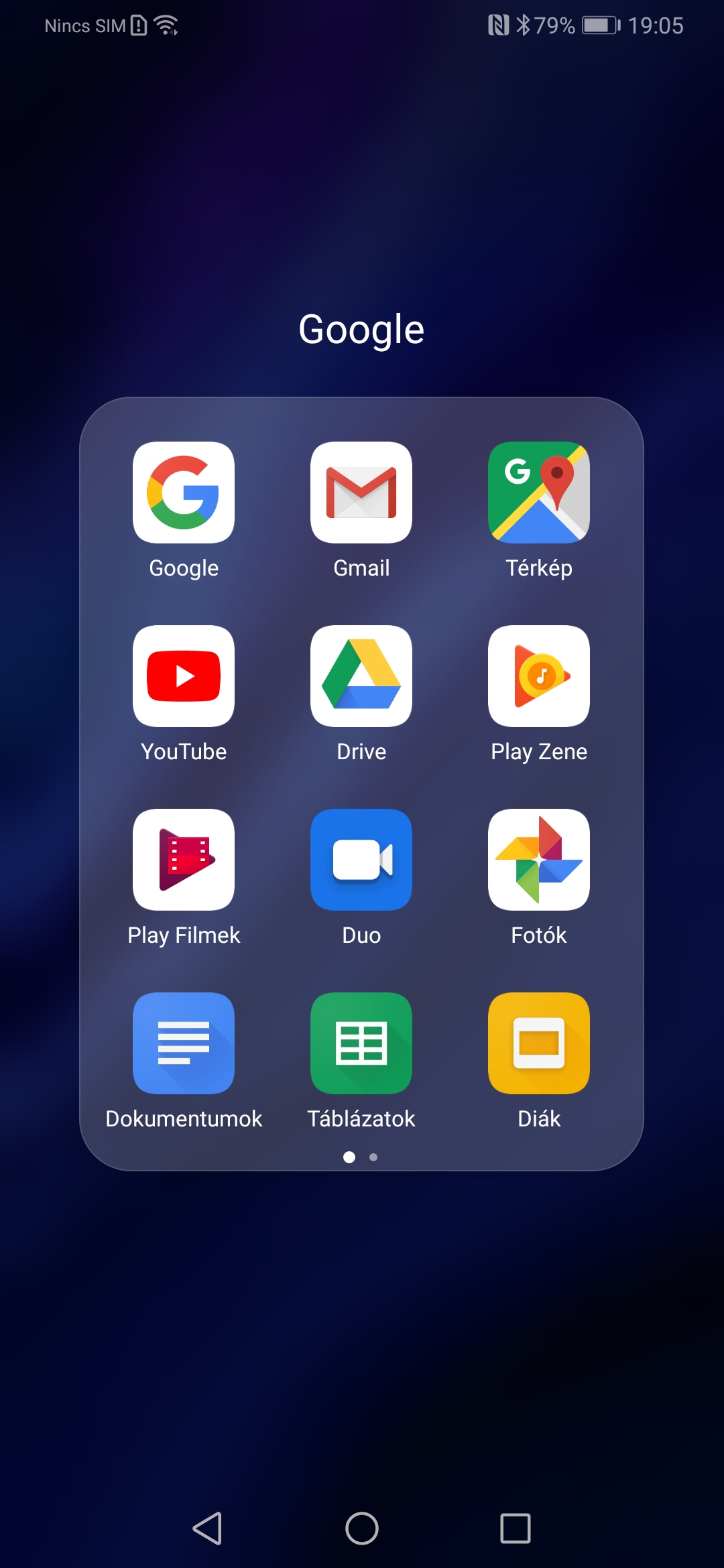Open the Fotók photos app
This screenshot has height=1568, width=724.
pyautogui.click(x=539, y=860)
